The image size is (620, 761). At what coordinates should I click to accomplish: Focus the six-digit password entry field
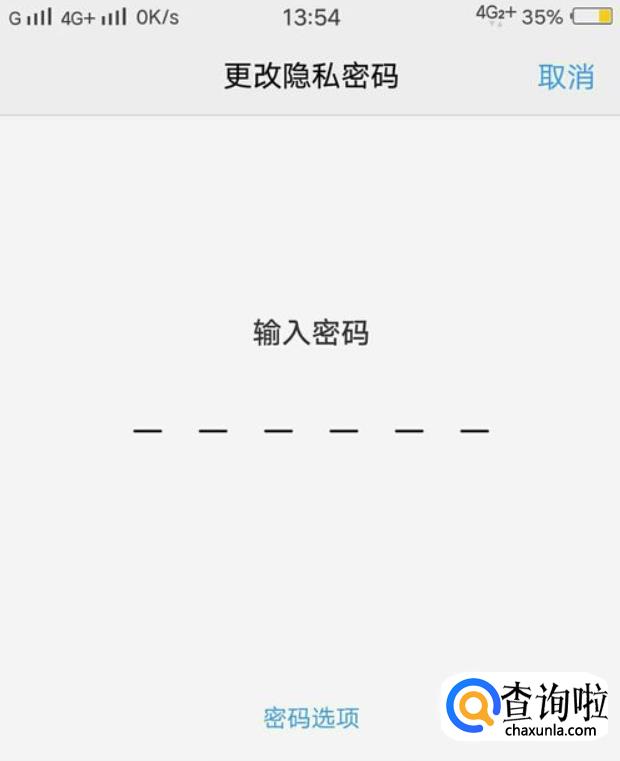tap(311, 431)
